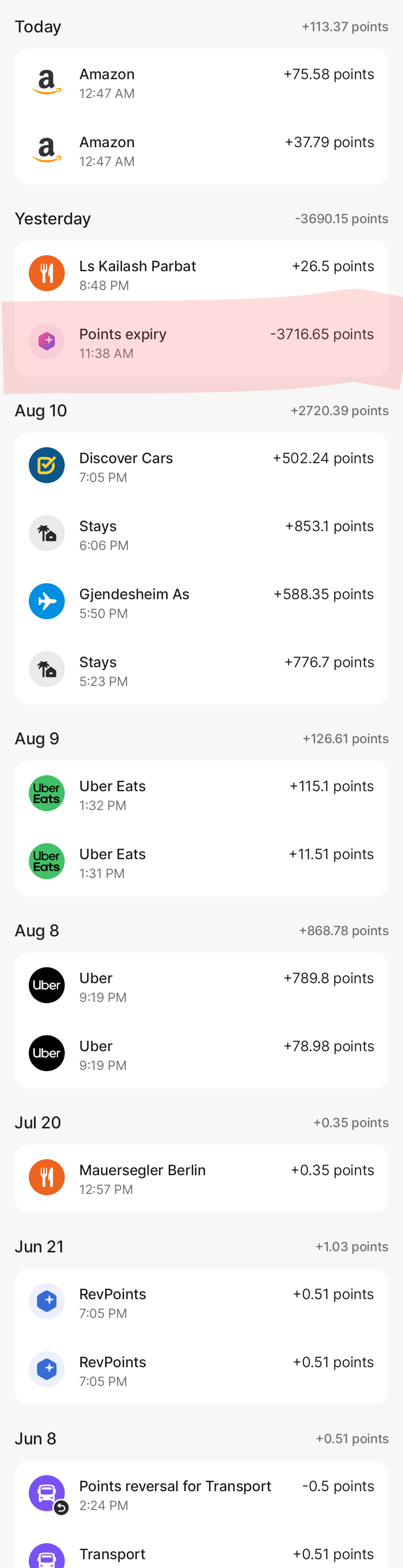Open the Uber Eats +11.51 points entry

[x=201, y=863]
